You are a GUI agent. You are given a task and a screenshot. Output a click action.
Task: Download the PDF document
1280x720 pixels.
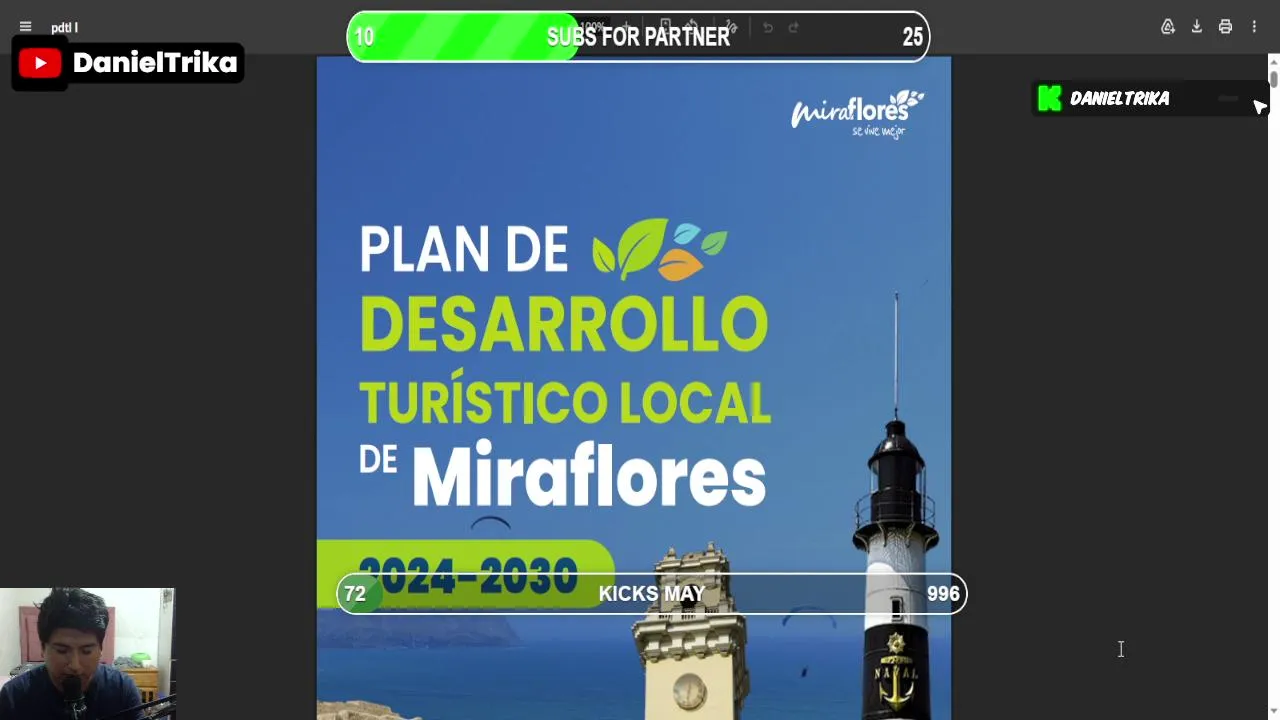(x=1196, y=27)
